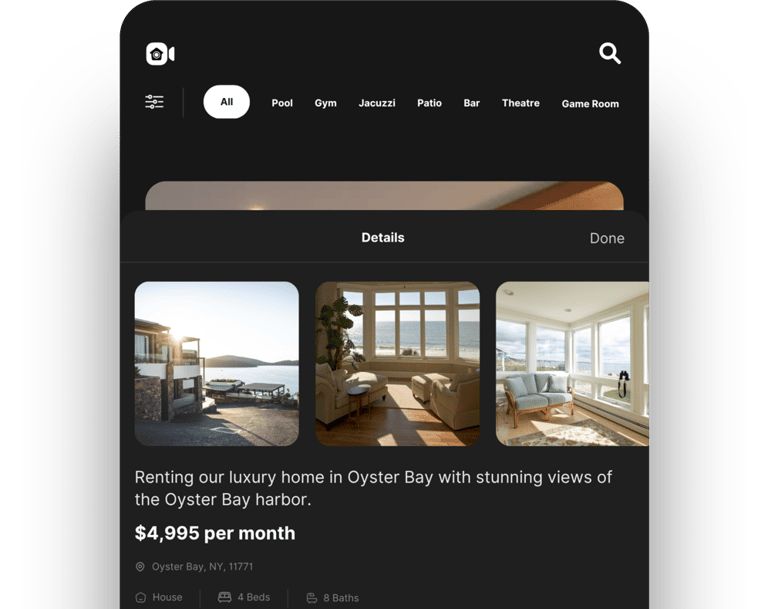Viewport: 768px width, 609px height.
Task: Open the sunroom with blue loveseat photo
Action: 572,363
